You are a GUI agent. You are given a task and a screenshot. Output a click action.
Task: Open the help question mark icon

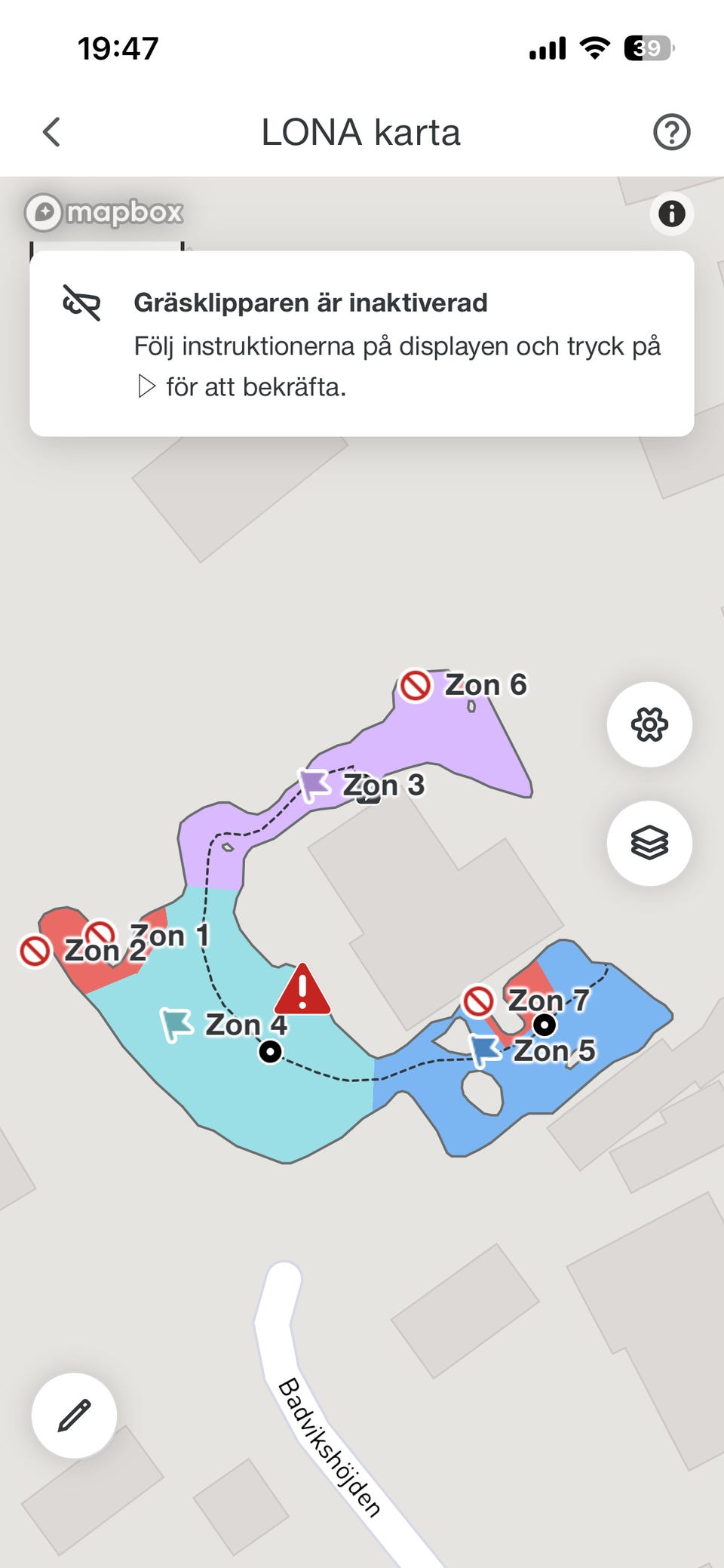(x=671, y=132)
